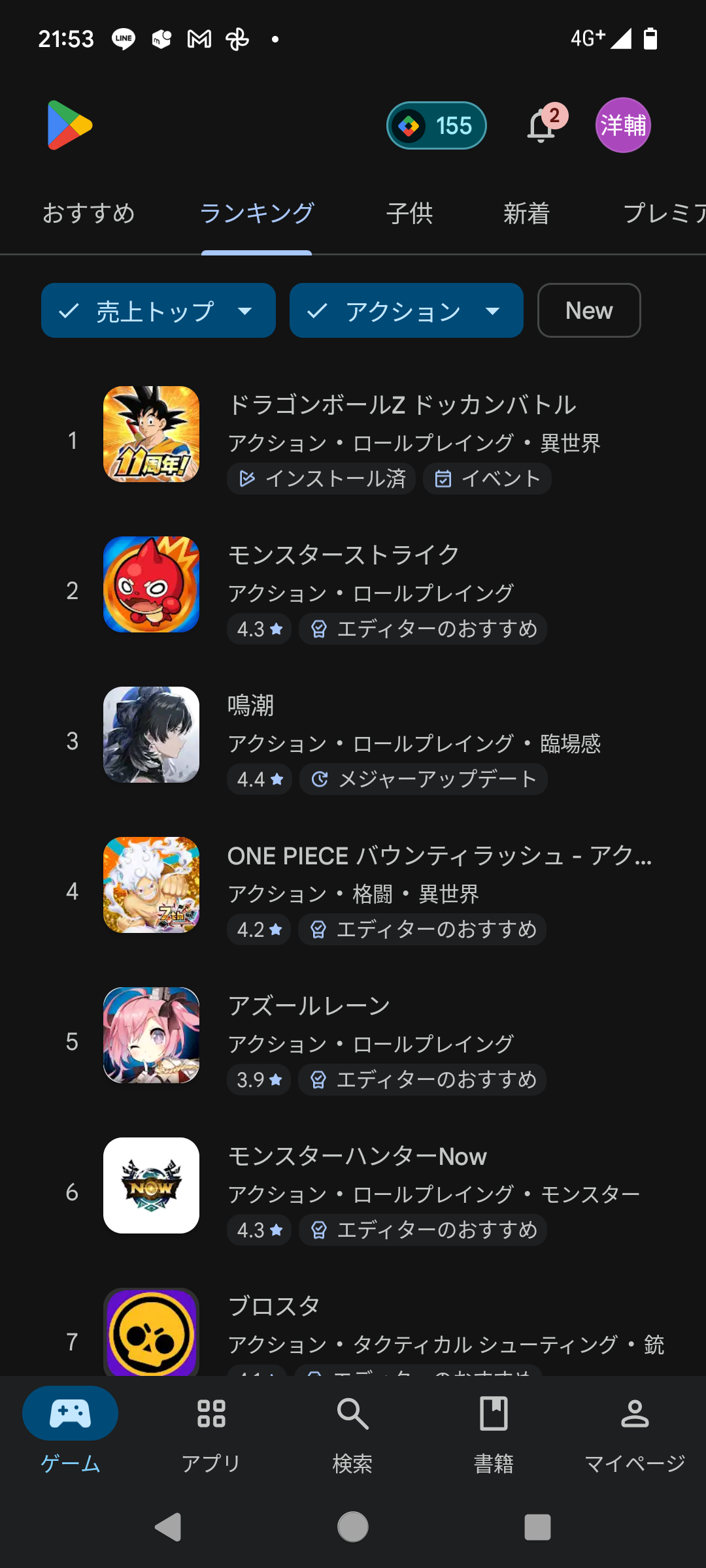Open モンスターハンターNow listing
Viewport: 706px width, 1568px height.
[356, 1157]
